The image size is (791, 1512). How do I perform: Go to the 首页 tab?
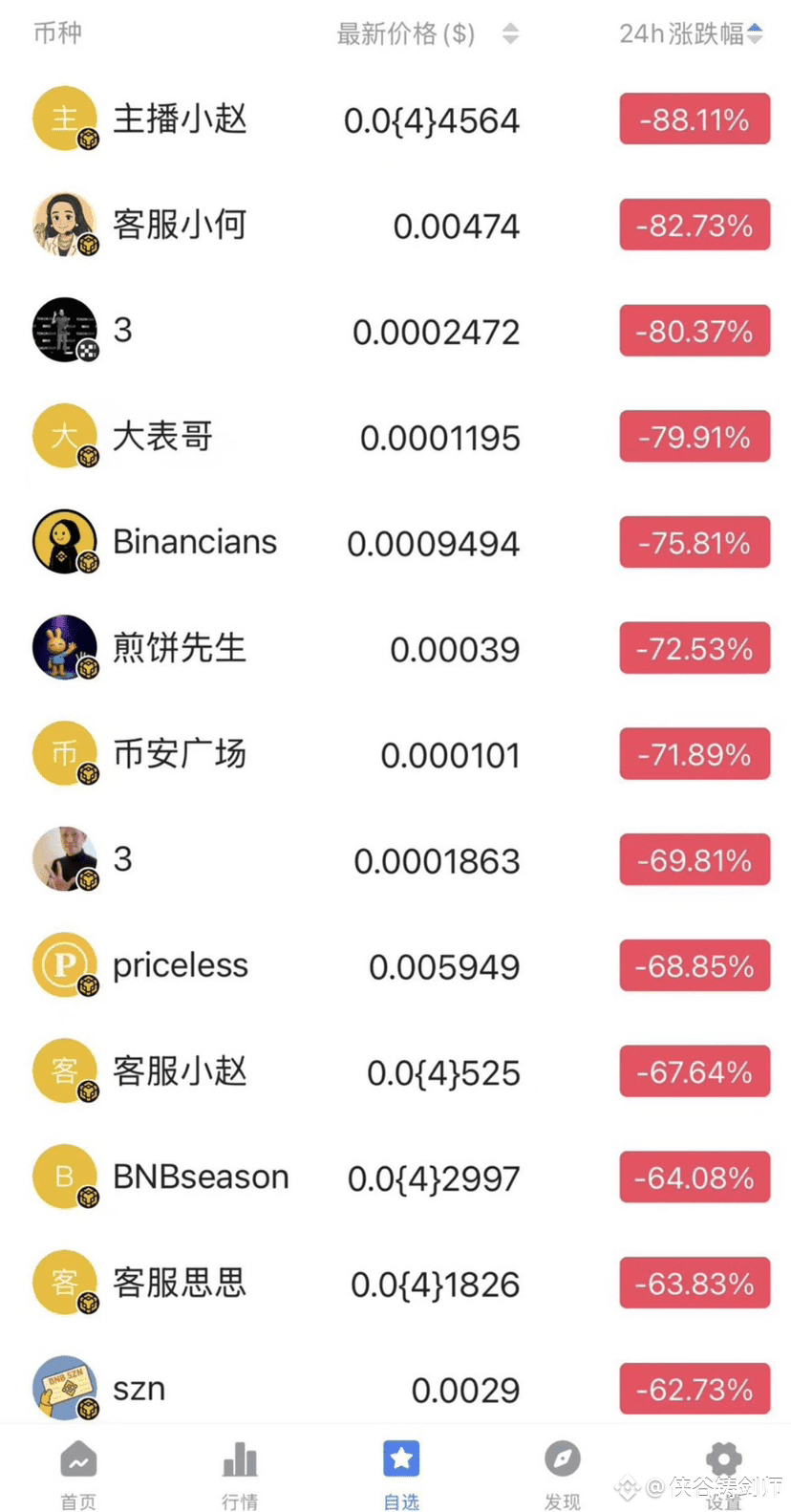tap(78, 1474)
